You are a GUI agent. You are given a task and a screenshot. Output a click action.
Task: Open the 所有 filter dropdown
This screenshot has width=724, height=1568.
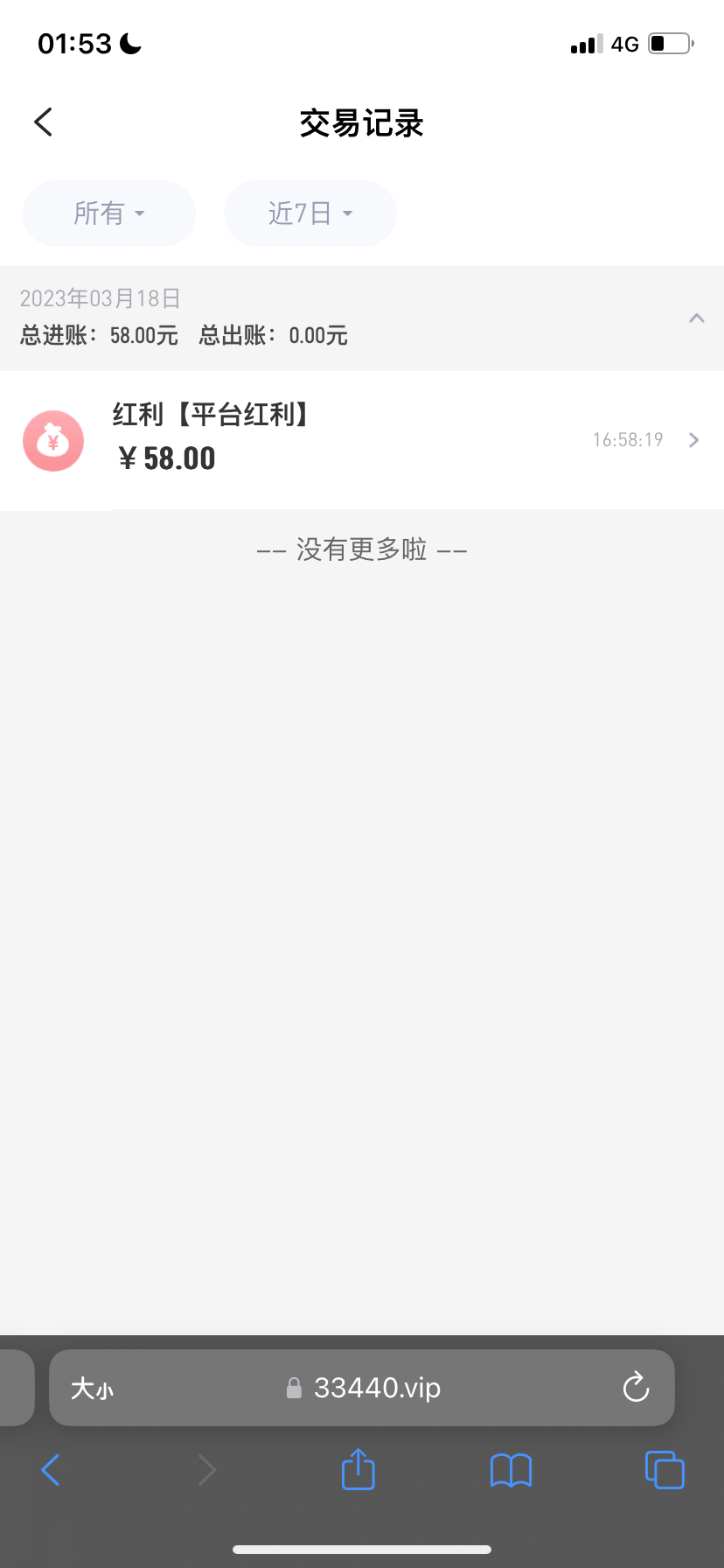pyautogui.click(x=108, y=213)
